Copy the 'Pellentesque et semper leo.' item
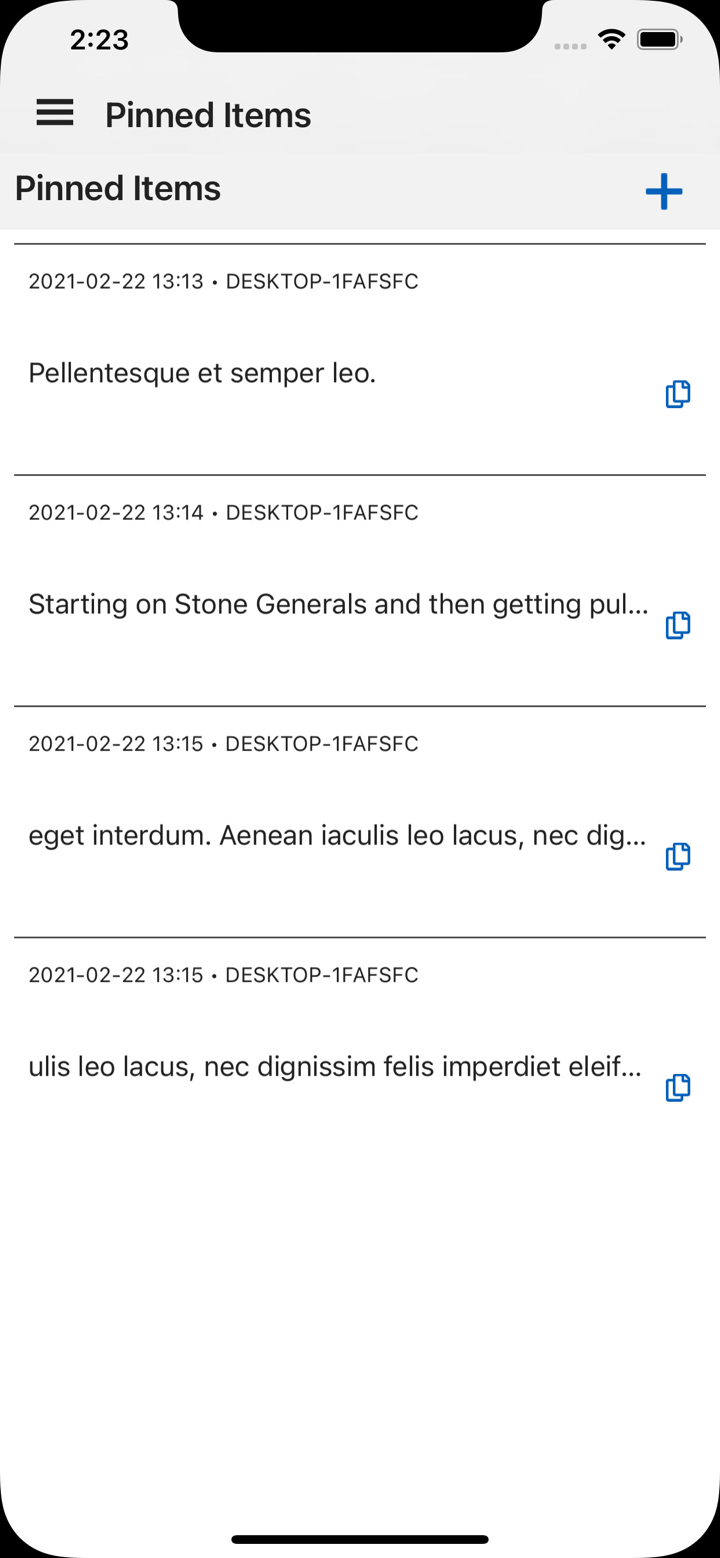This screenshot has height=1558, width=720. coord(678,394)
